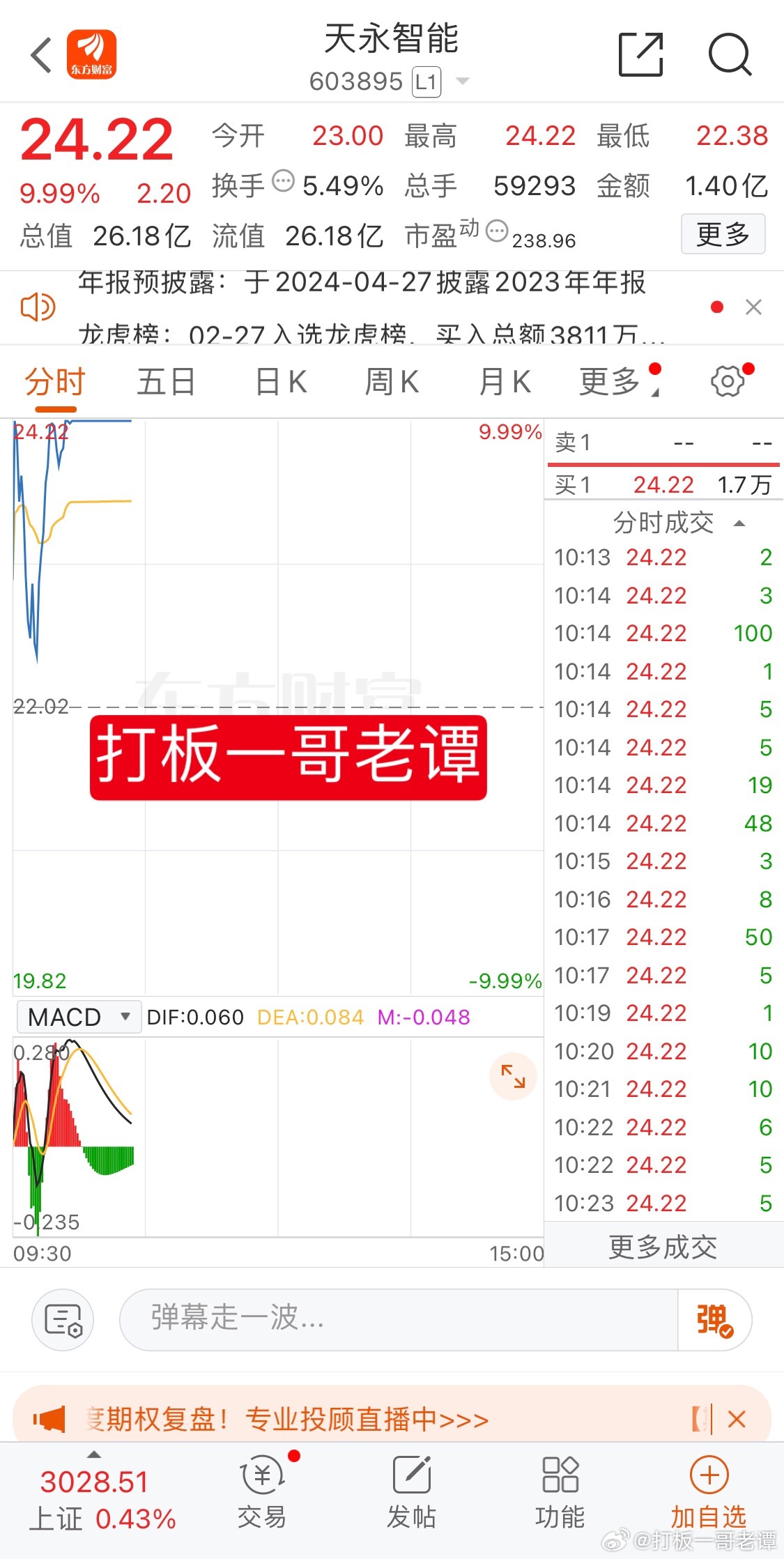Image resolution: width=784 pixels, height=1559 pixels.
Task: Switch to the 月K chart tab
Action: [x=505, y=382]
